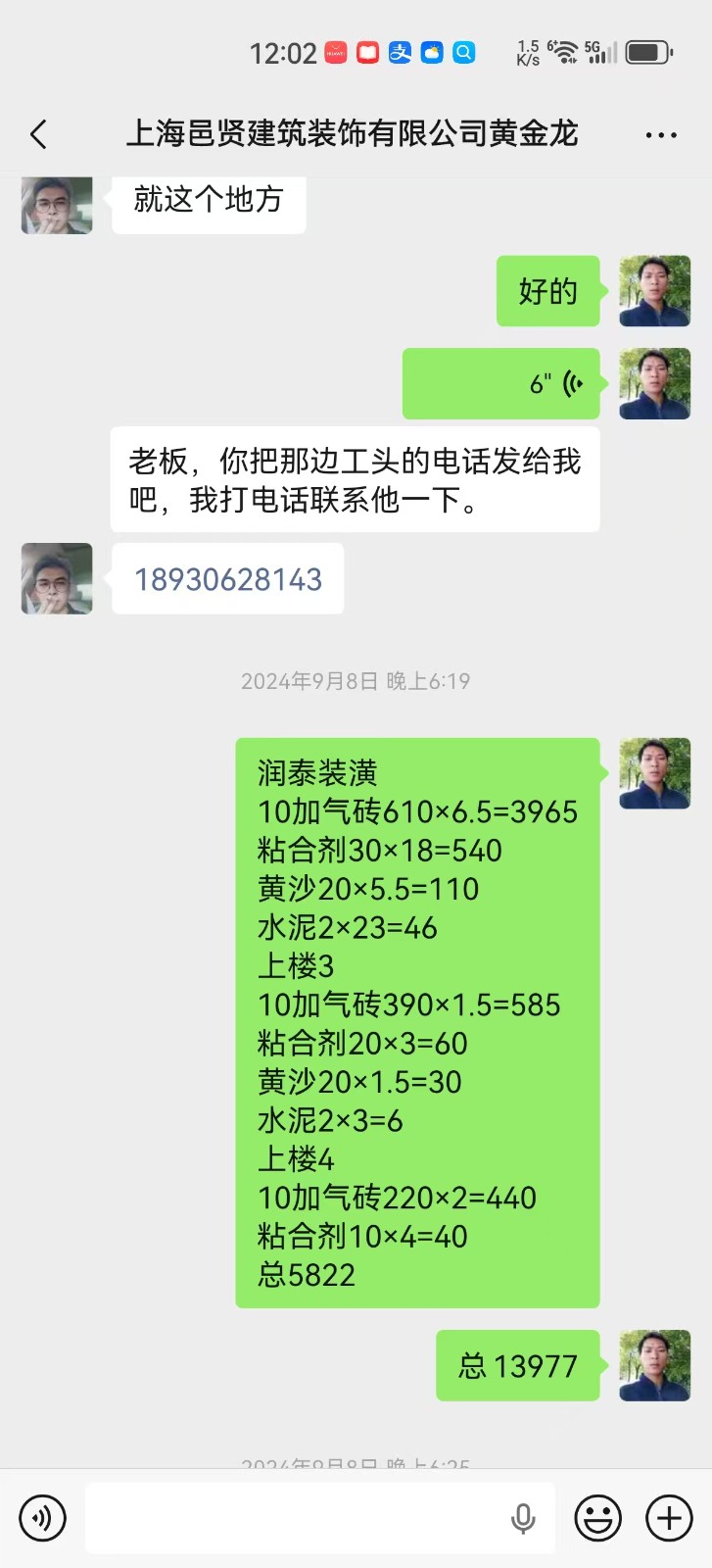Open contact avatar beside the phone number
Viewport: 712px width, 1568px height.
(57, 578)
